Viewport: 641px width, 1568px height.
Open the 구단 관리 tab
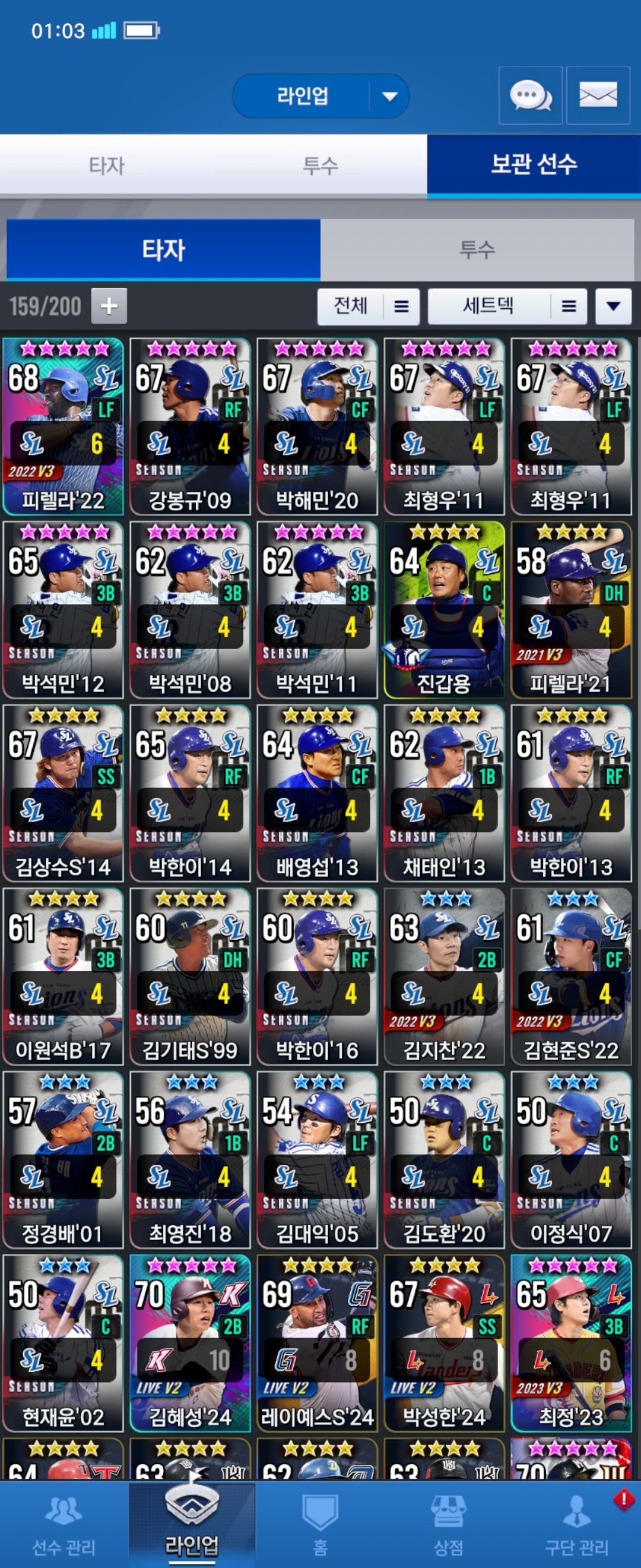coord(576,1525)
